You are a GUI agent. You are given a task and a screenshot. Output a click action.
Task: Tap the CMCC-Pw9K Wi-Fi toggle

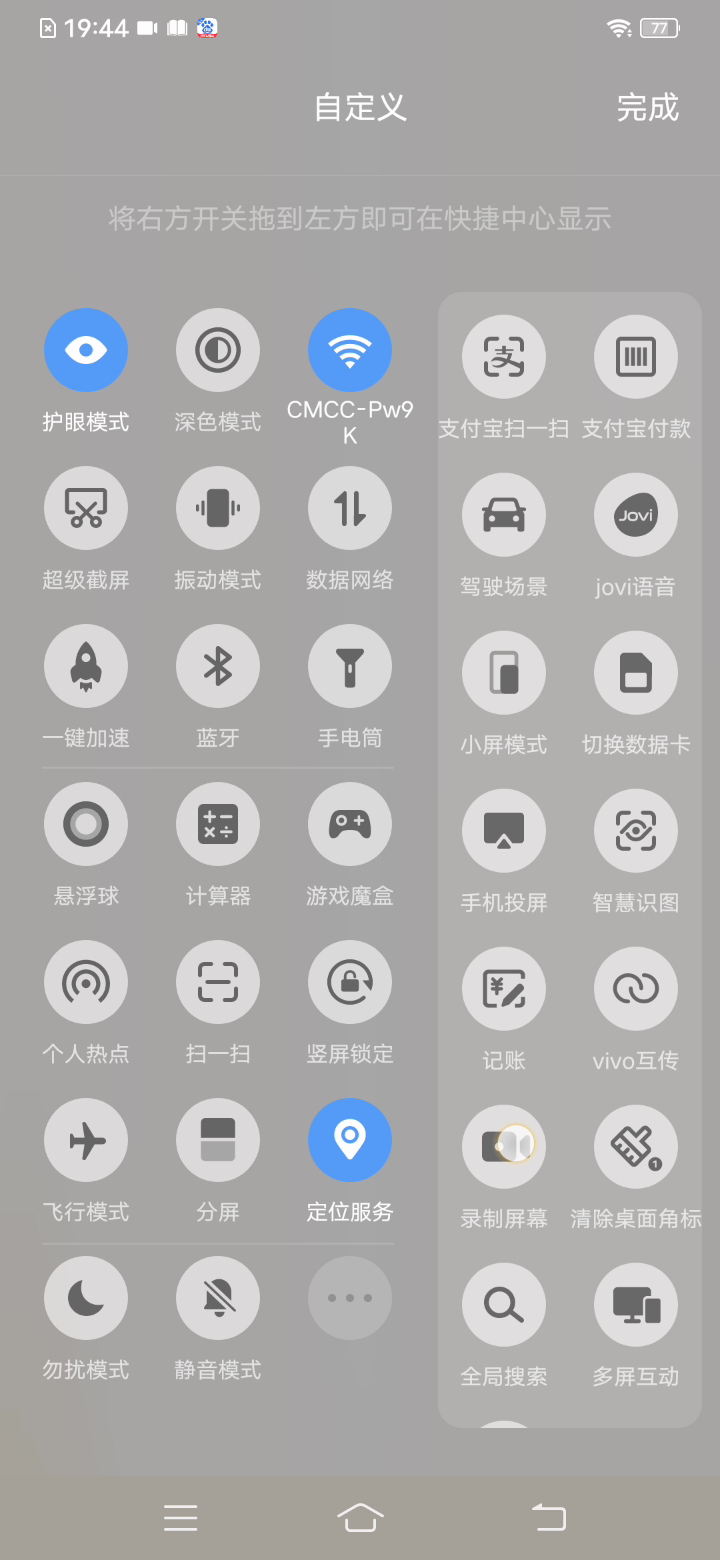pyautogui.click(x=350, y=350)
